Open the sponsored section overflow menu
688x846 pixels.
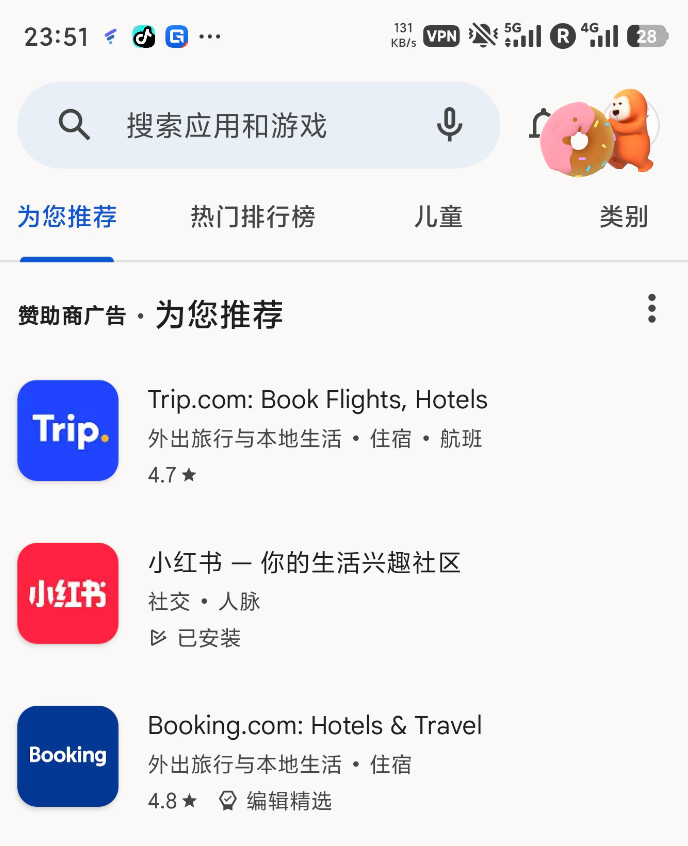coord(651,309)
